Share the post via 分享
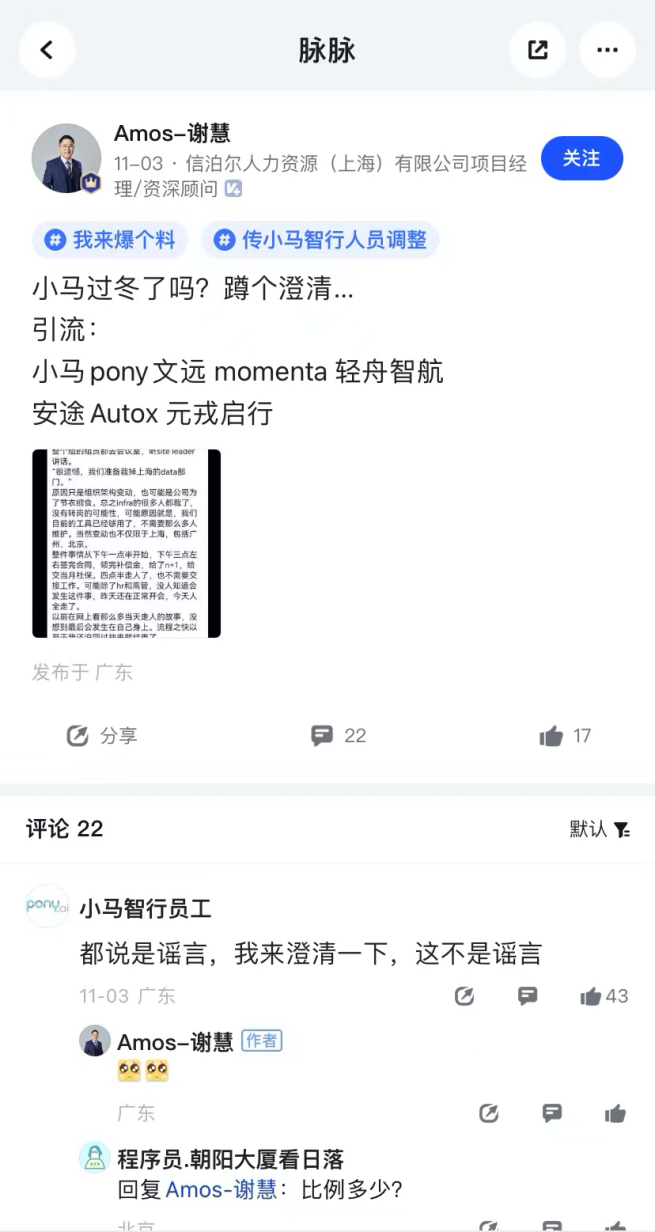 tap(102, 736)
